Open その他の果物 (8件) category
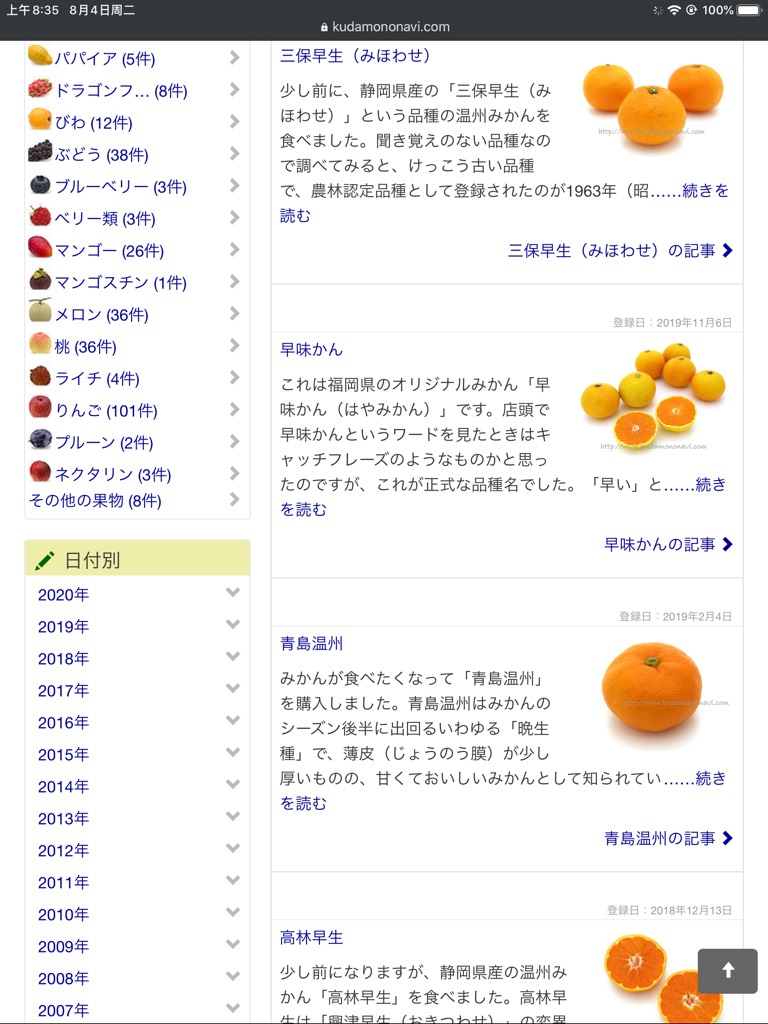 95,500
